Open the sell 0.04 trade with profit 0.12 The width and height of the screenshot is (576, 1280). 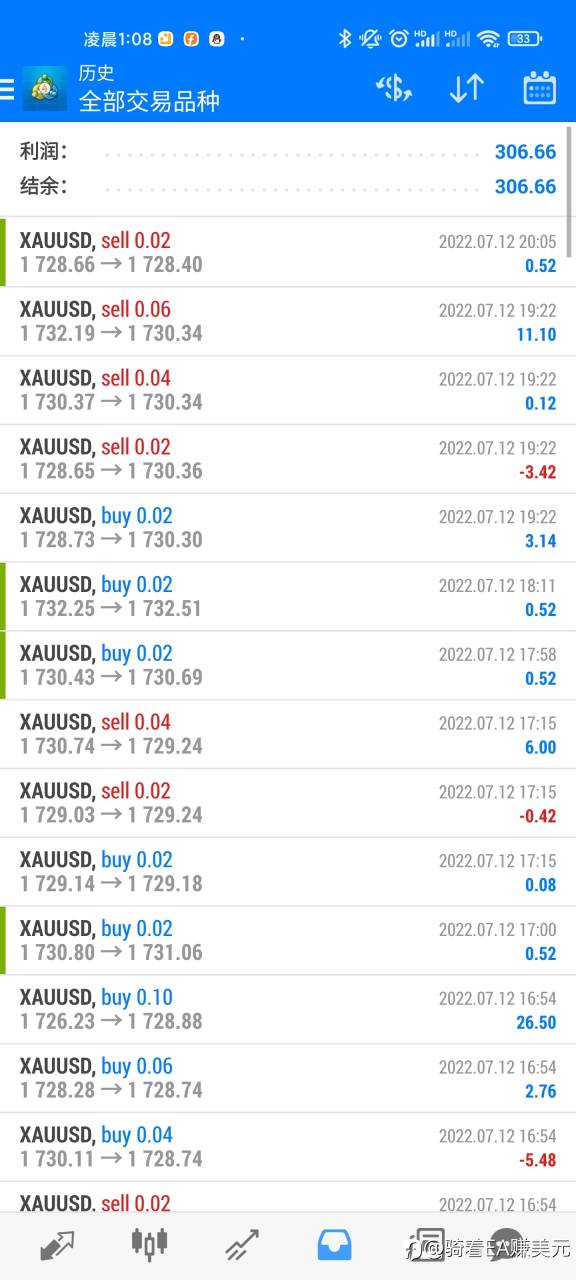[x=288, y=390]
